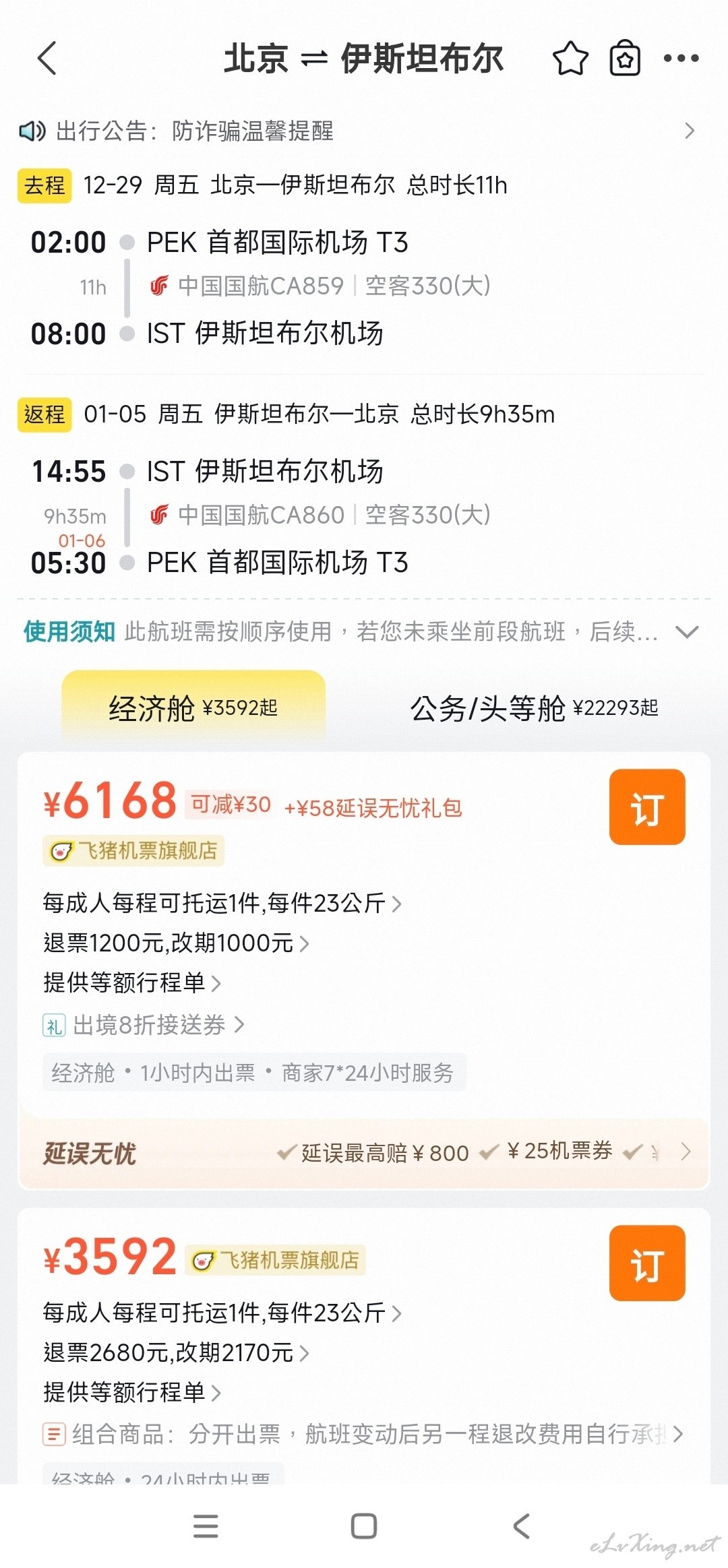Tap system home button in navigation bar
The height and width of the screenshot is (1568, 728).
pos(364,1526)
